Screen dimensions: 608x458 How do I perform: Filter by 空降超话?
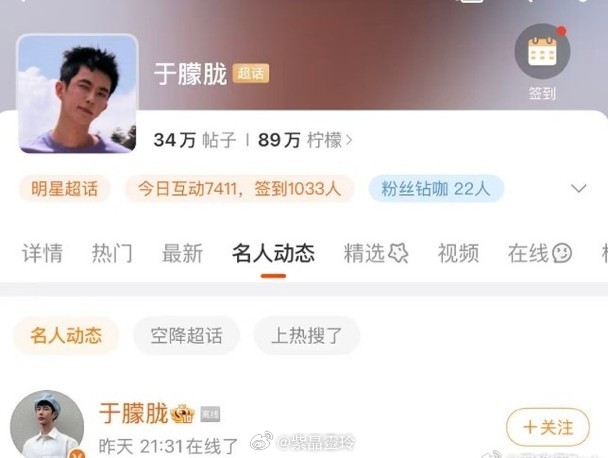[186, 335]
